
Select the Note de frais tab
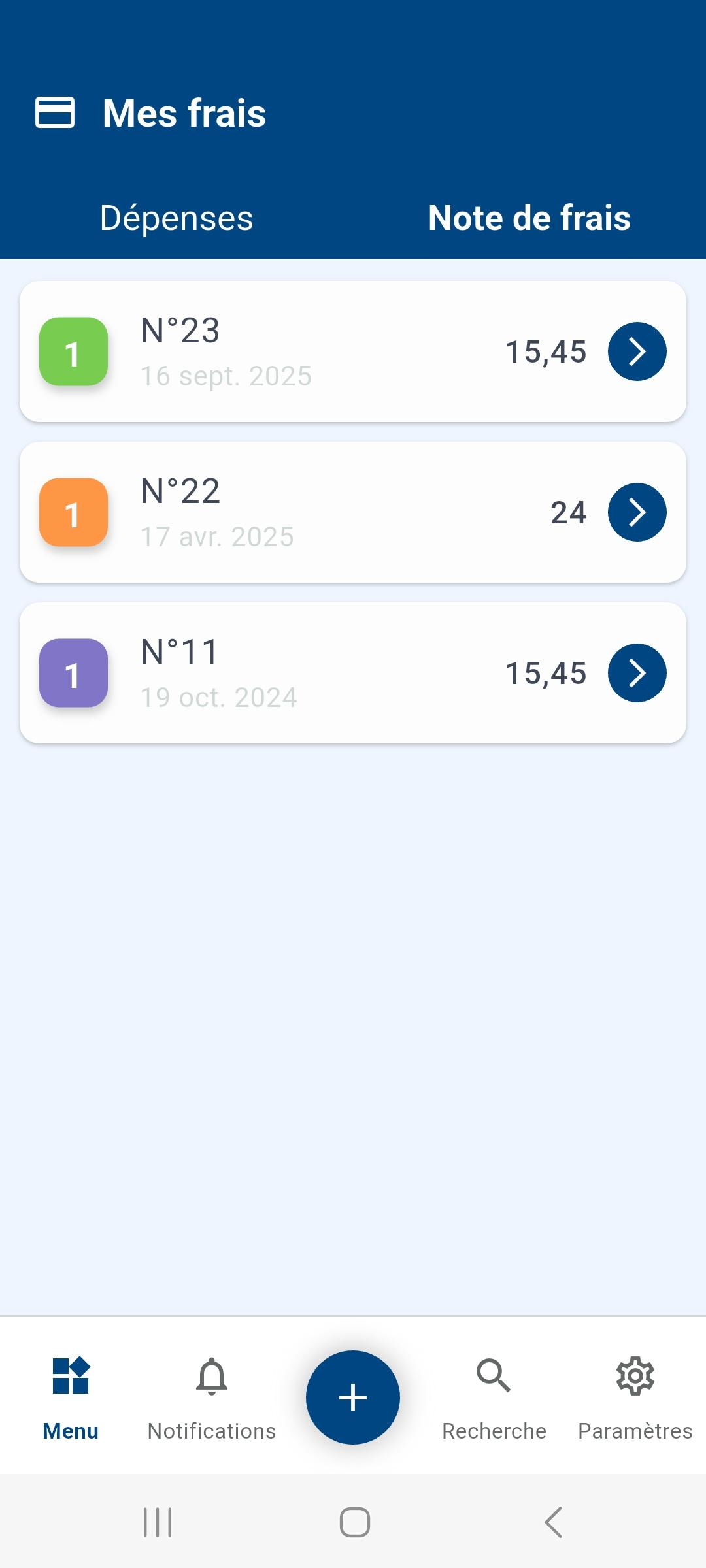(529, 218)
